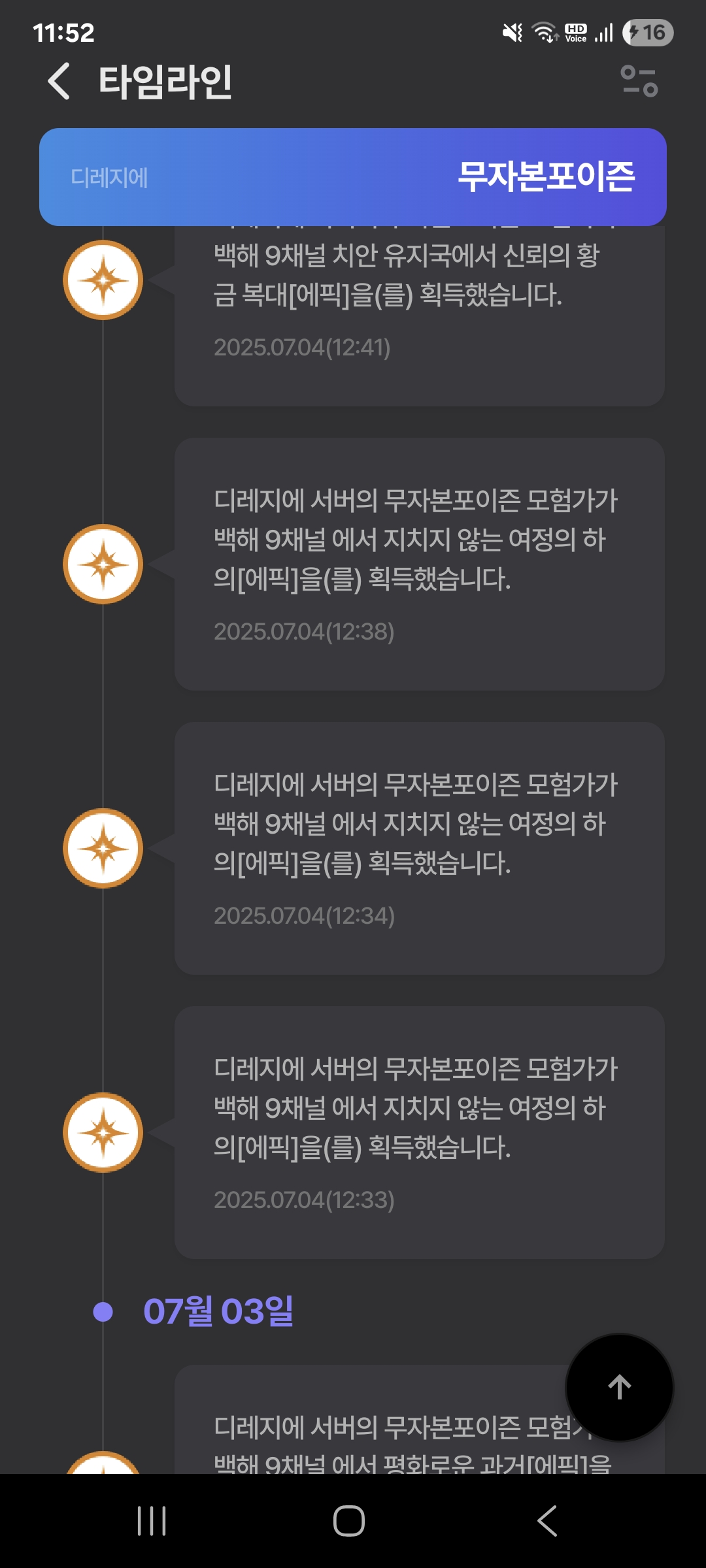This screenshot has height=1568, width=706.
Task: Open the timeline entry dated 2025.07.04(12:33)
Action: pos(418,1132)
